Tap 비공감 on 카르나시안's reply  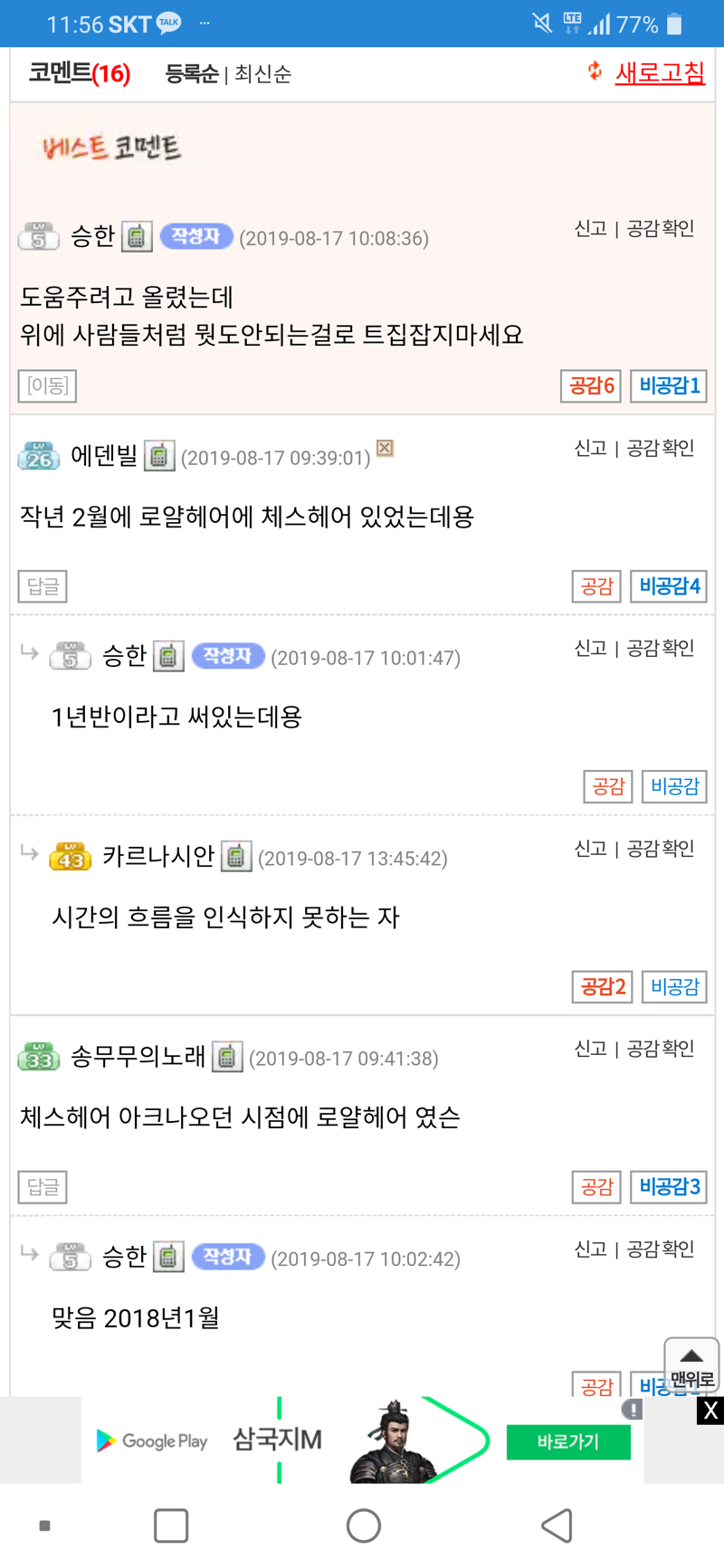click(x=674, y=987)
